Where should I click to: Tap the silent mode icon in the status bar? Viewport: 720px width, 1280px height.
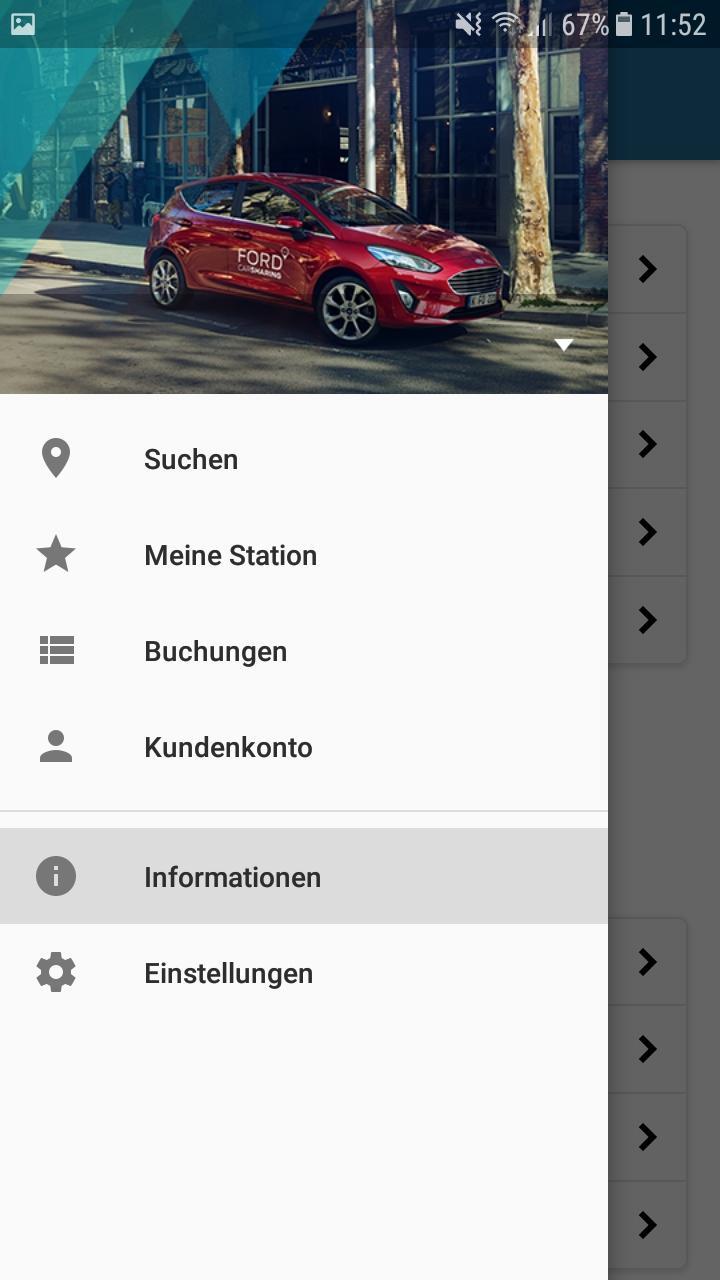[466, 24]
